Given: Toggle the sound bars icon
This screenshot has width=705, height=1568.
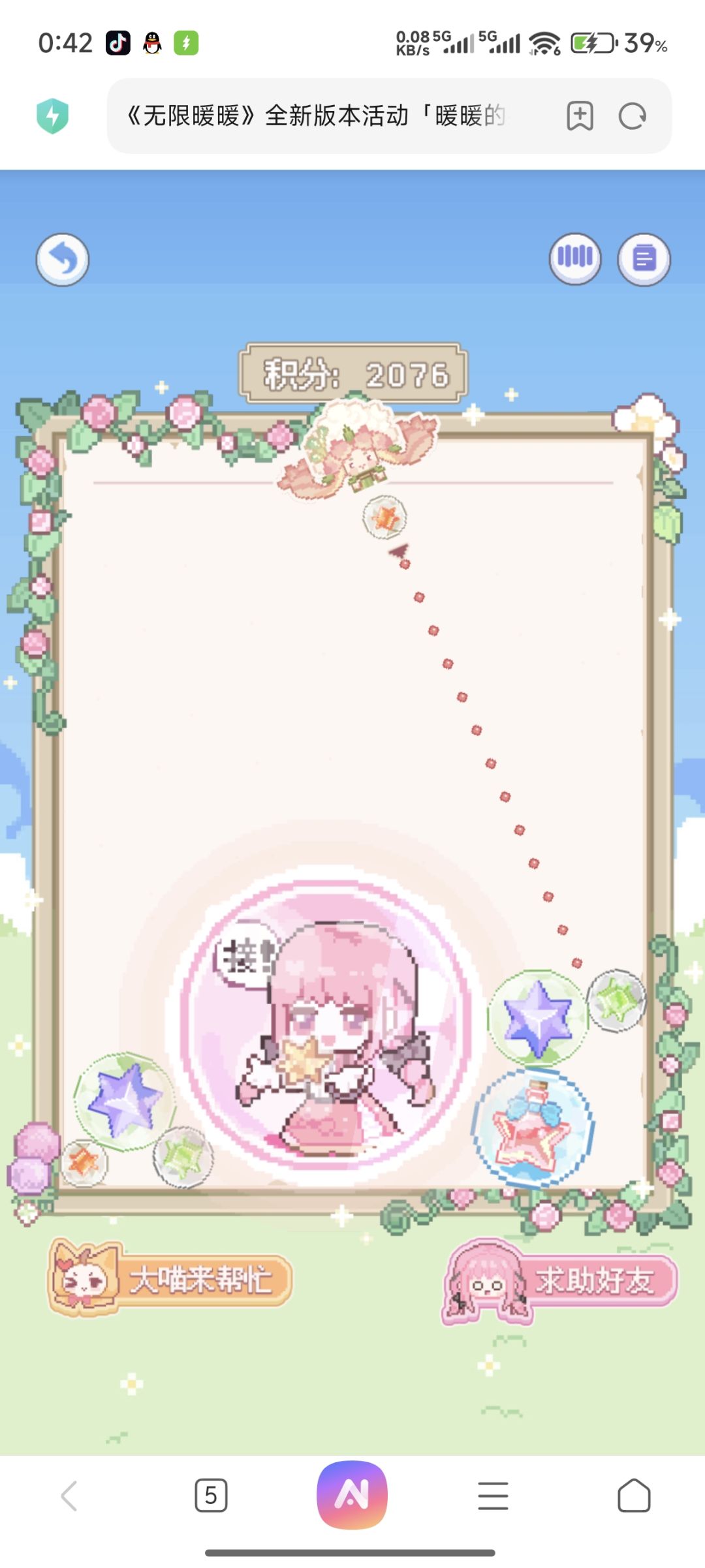Looking at the screenshot, I should [x=575, y=258].
